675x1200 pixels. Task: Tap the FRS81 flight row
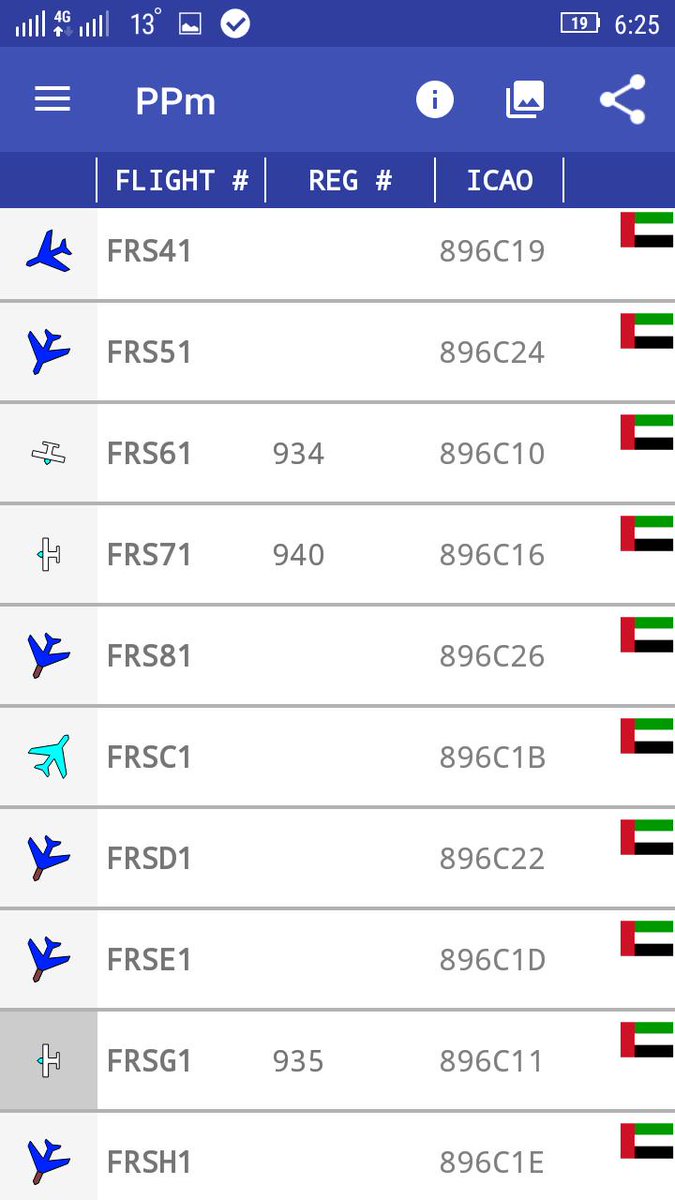337,655
